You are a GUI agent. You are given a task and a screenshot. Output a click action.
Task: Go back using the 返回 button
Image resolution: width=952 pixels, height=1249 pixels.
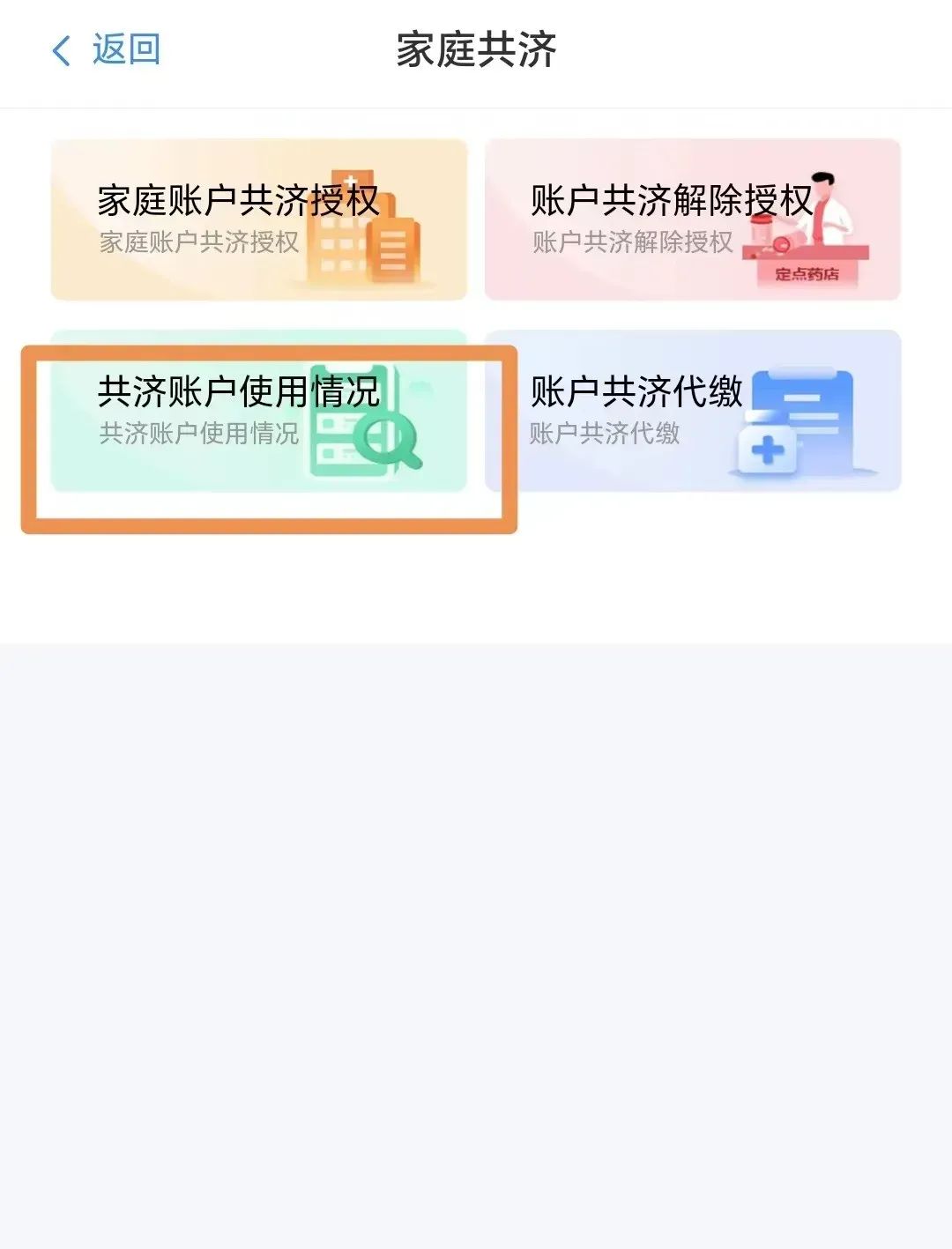[x=107, y=50]
